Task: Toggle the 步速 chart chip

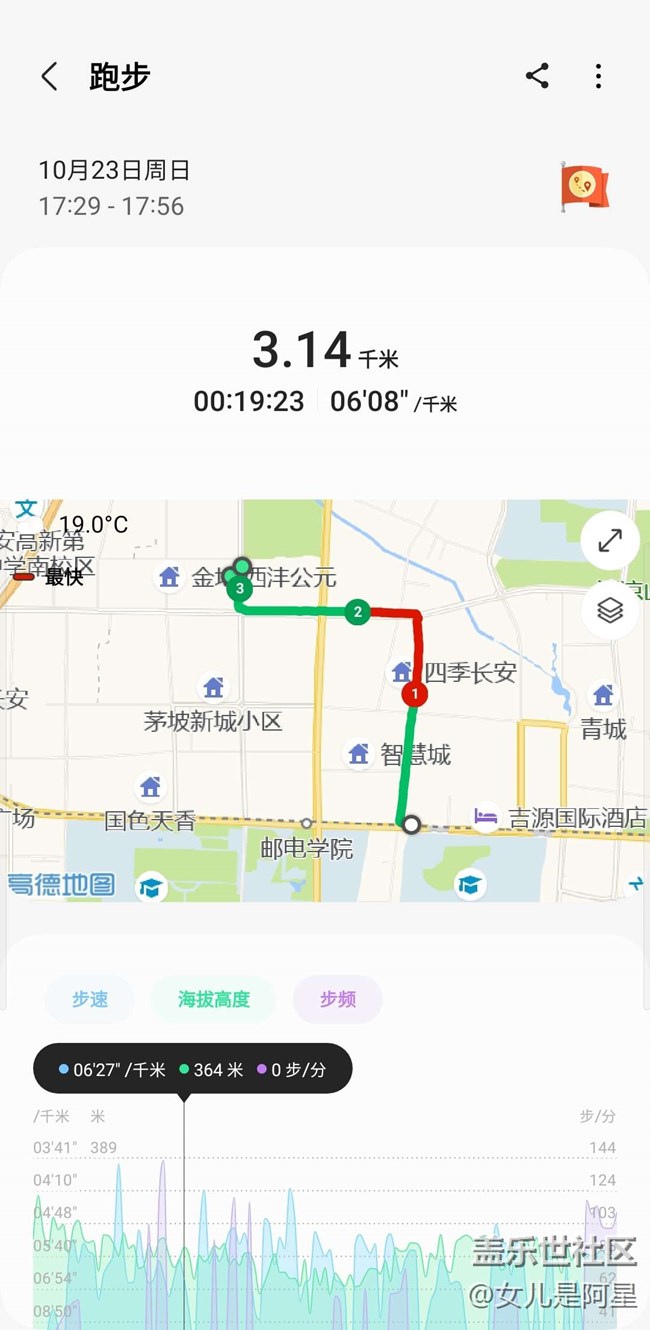Action: click(x=89, y=999)
